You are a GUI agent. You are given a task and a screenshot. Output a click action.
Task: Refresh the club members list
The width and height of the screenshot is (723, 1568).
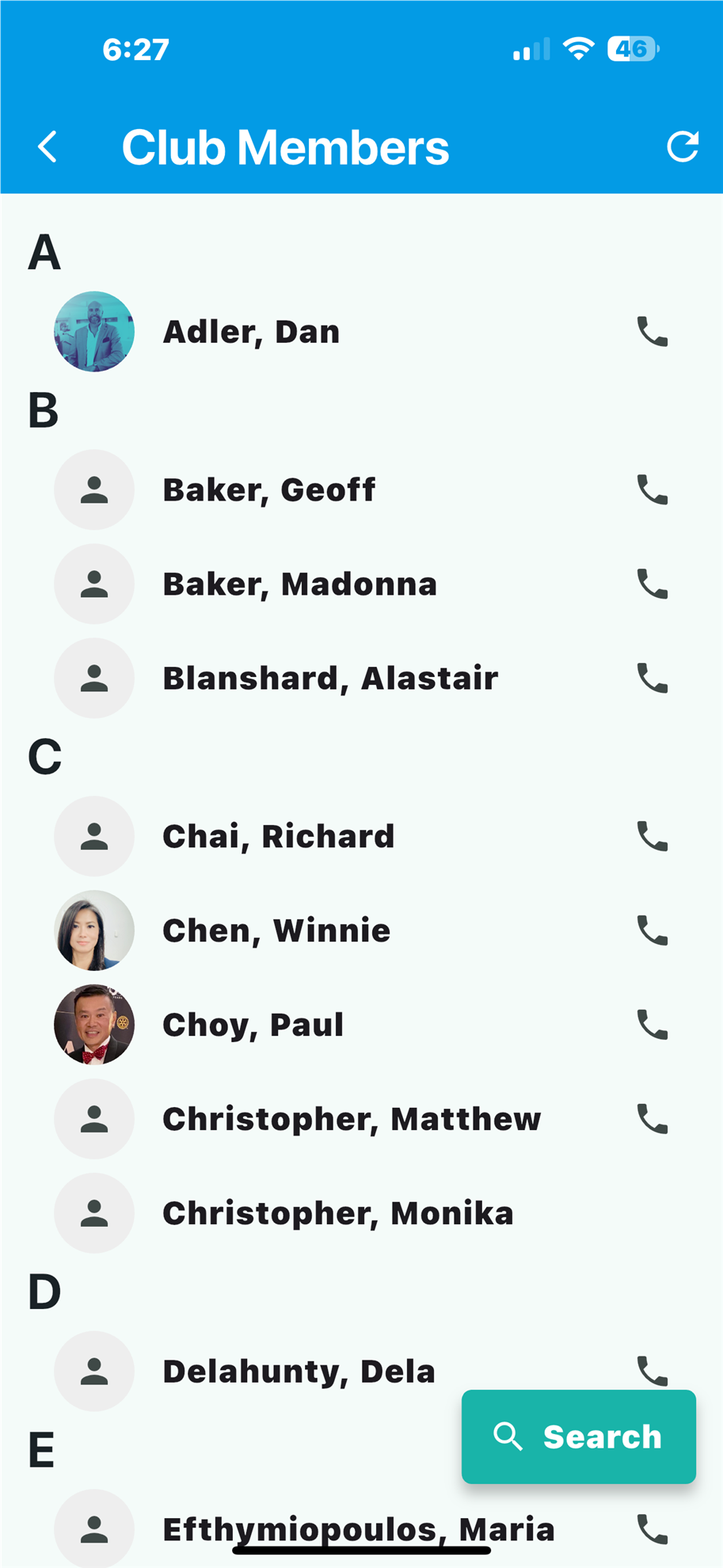tap(682, 147)
